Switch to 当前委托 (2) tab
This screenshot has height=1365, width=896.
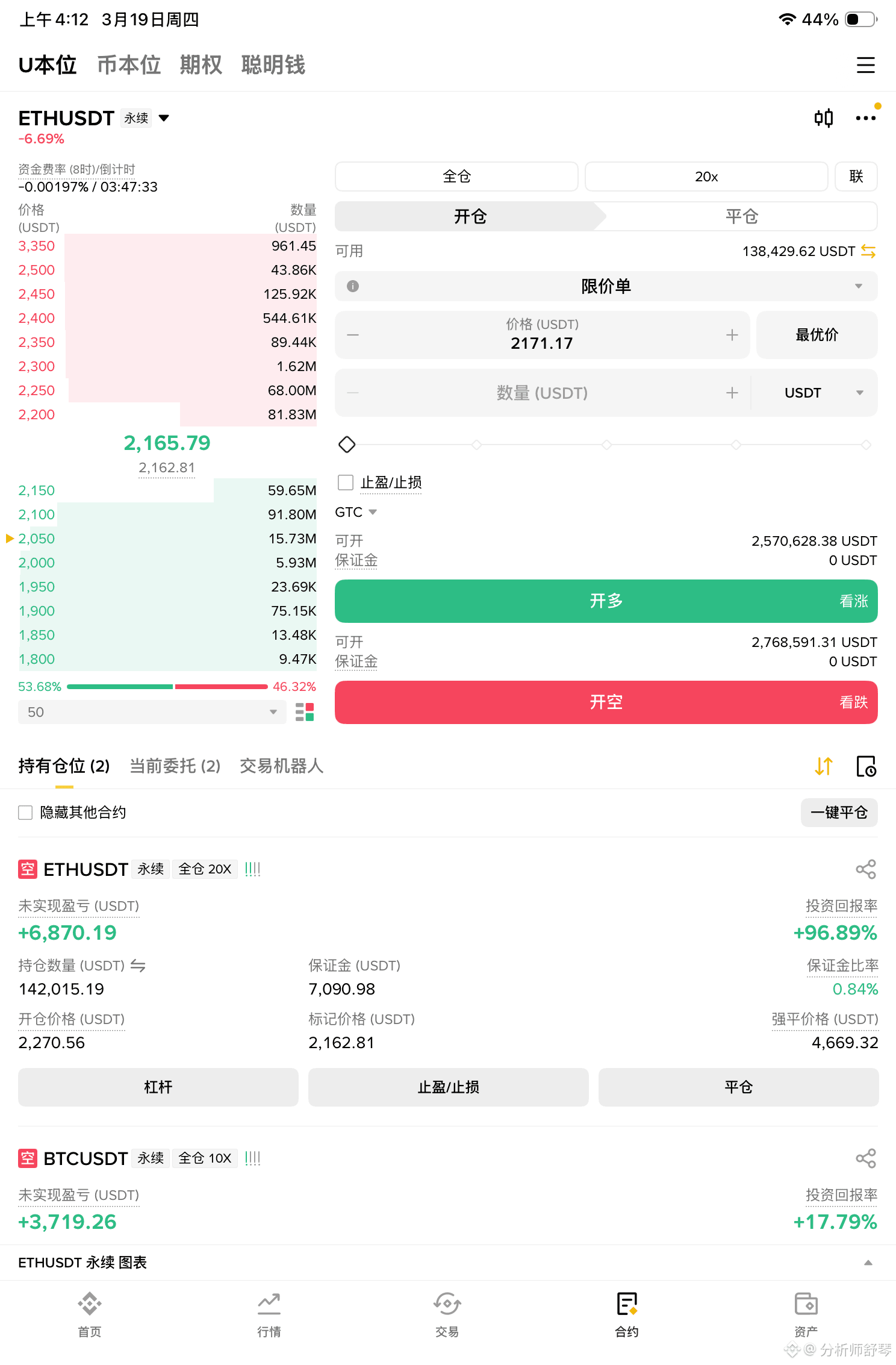point(175,766)
